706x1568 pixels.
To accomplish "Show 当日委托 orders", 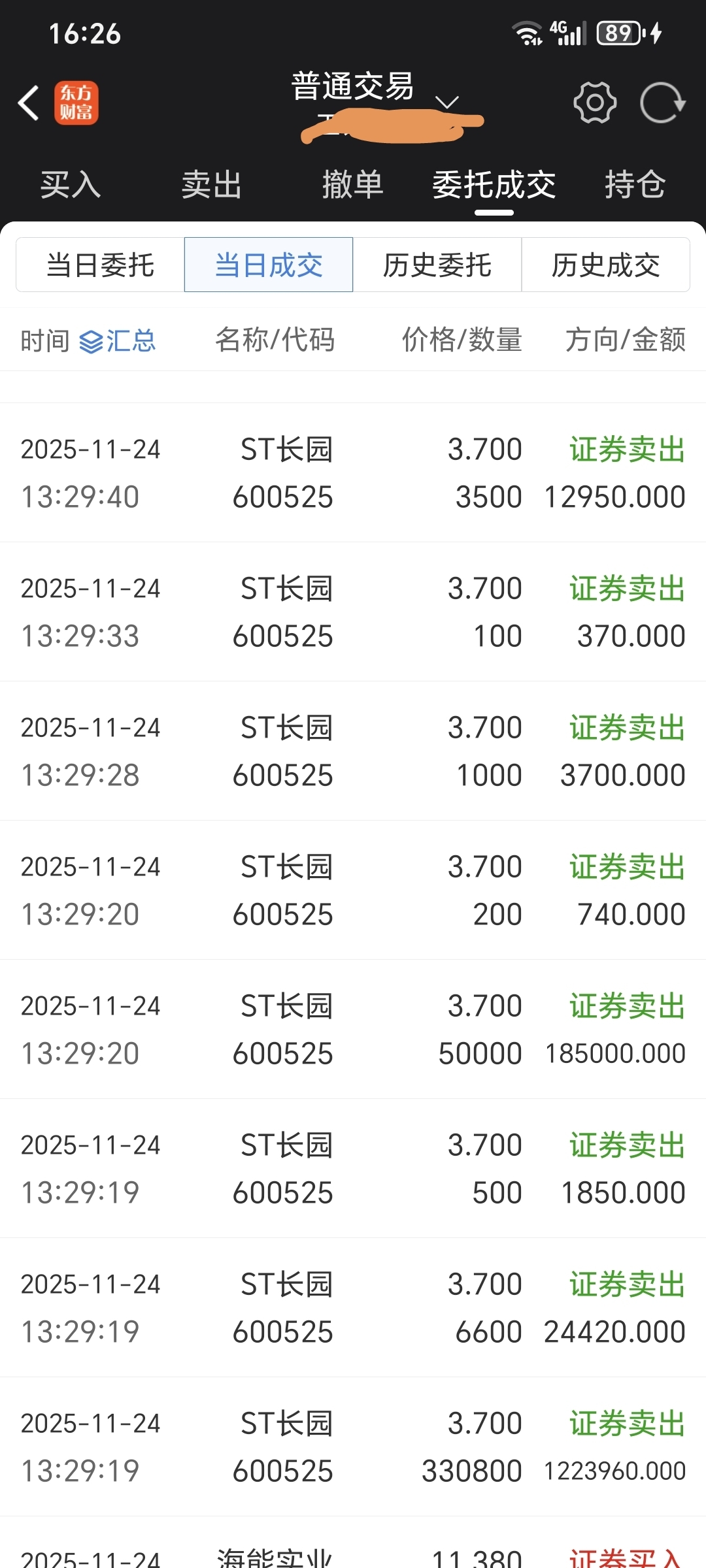I will pyautogui.click(x=100, y=265).
